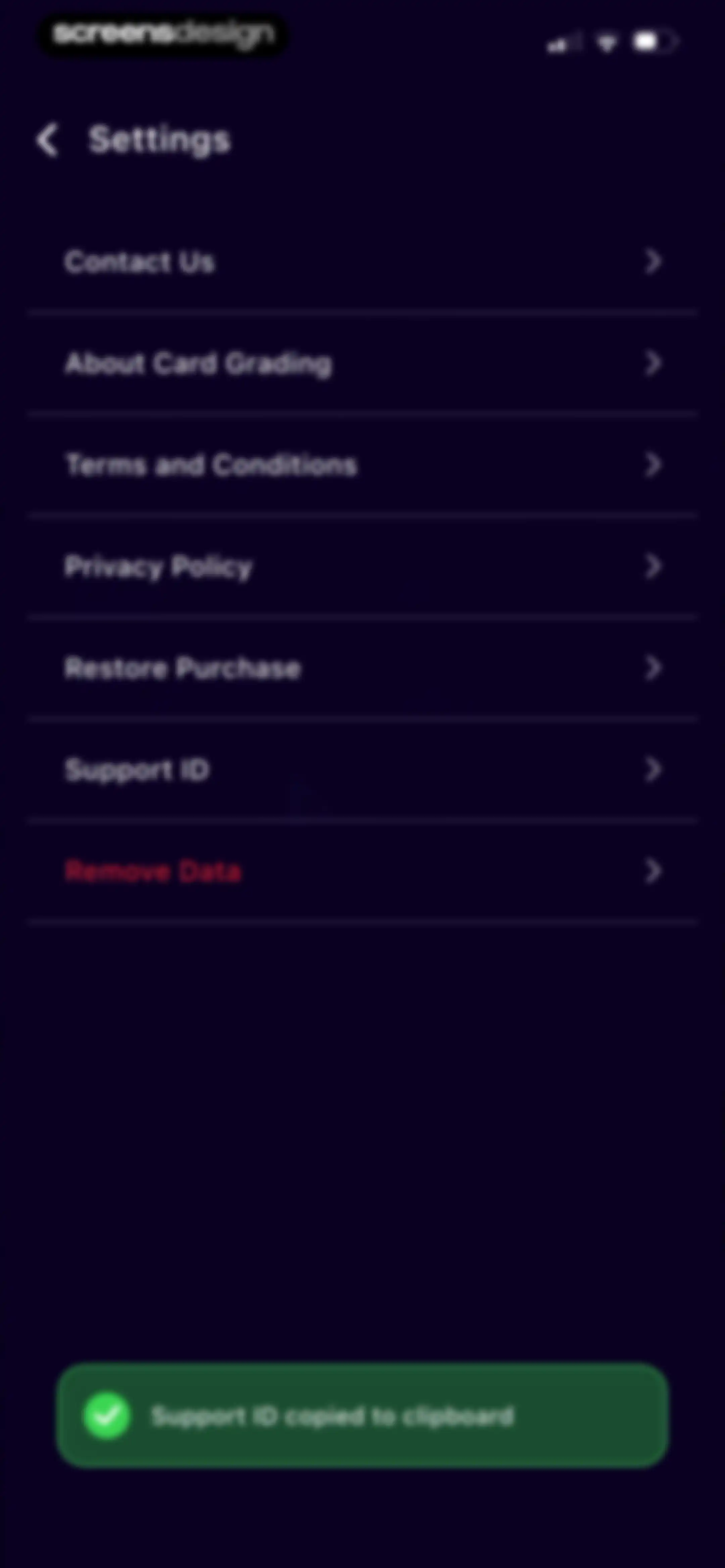Go back from Settings
The image size is (725, 1568).
(x=47, y=140)
